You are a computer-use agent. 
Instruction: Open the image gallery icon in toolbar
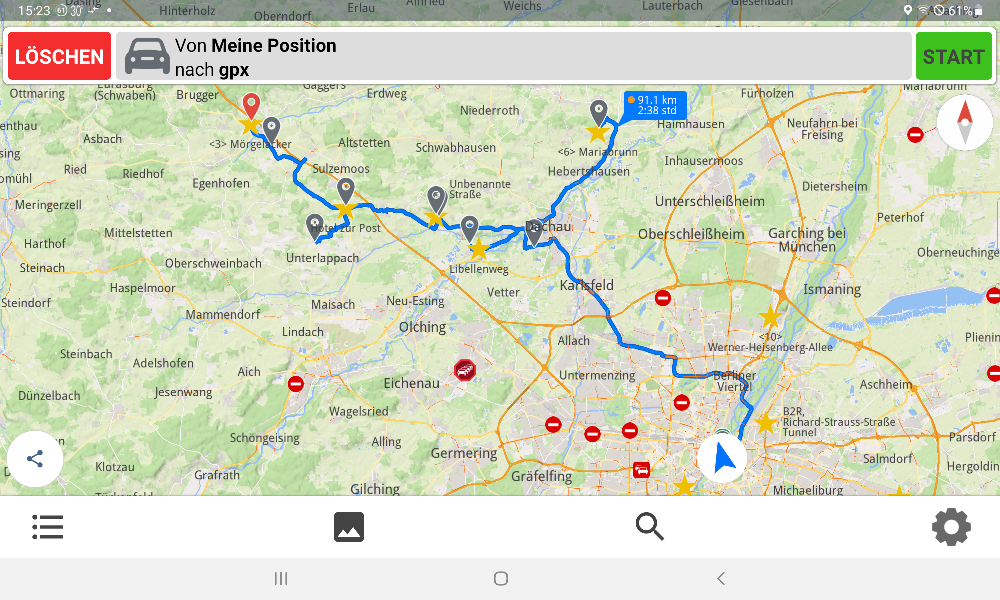point(349,526)
